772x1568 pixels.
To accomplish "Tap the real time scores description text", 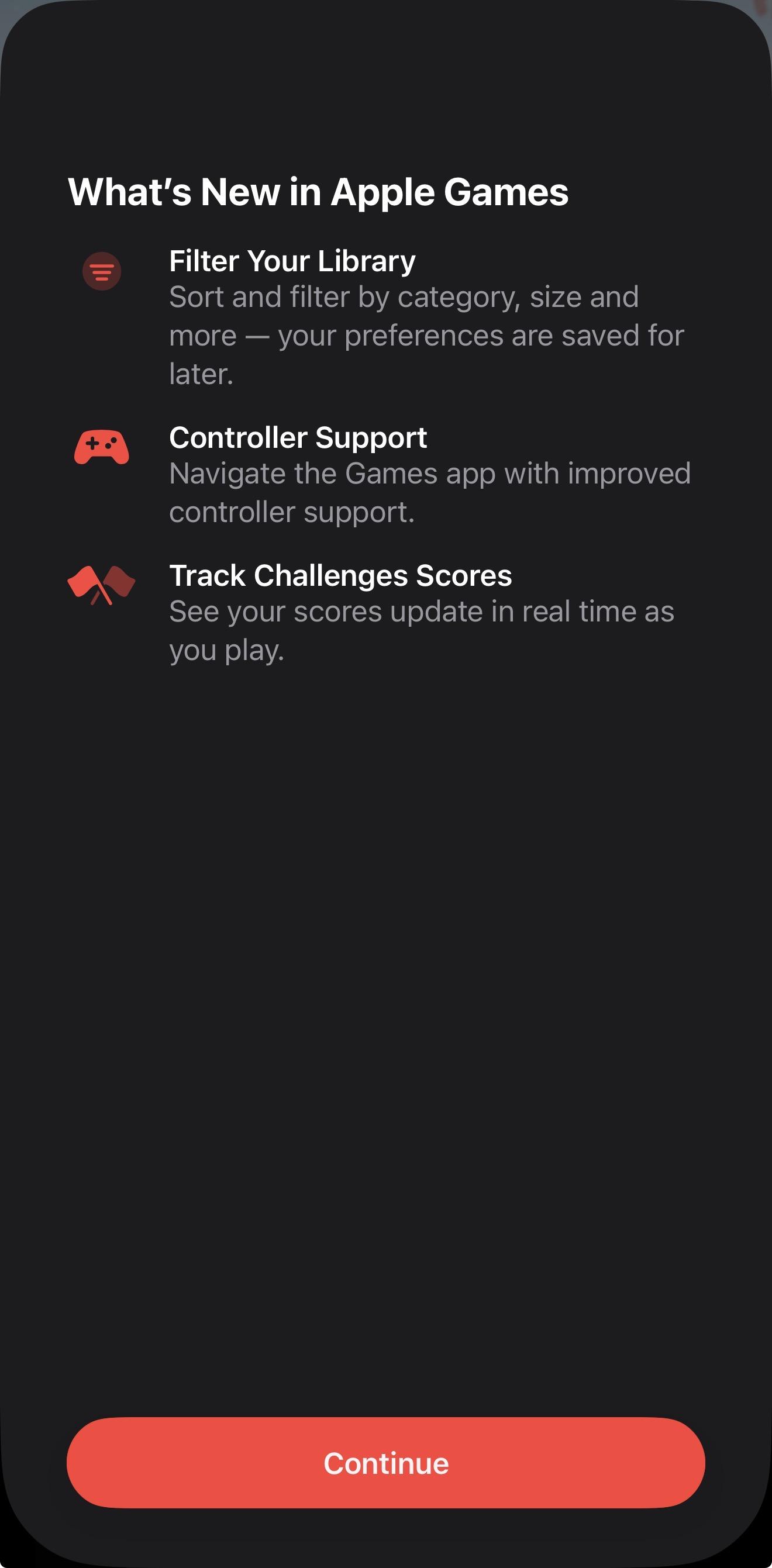I will 421,630.
